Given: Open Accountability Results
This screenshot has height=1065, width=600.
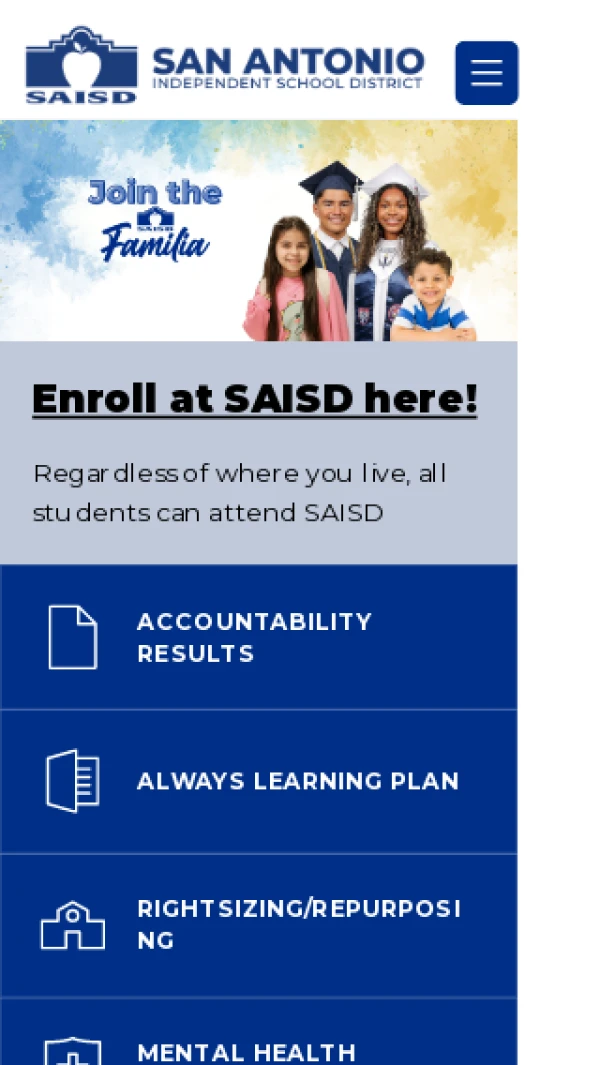Looking at the screenshot, I should pos(254,637).
